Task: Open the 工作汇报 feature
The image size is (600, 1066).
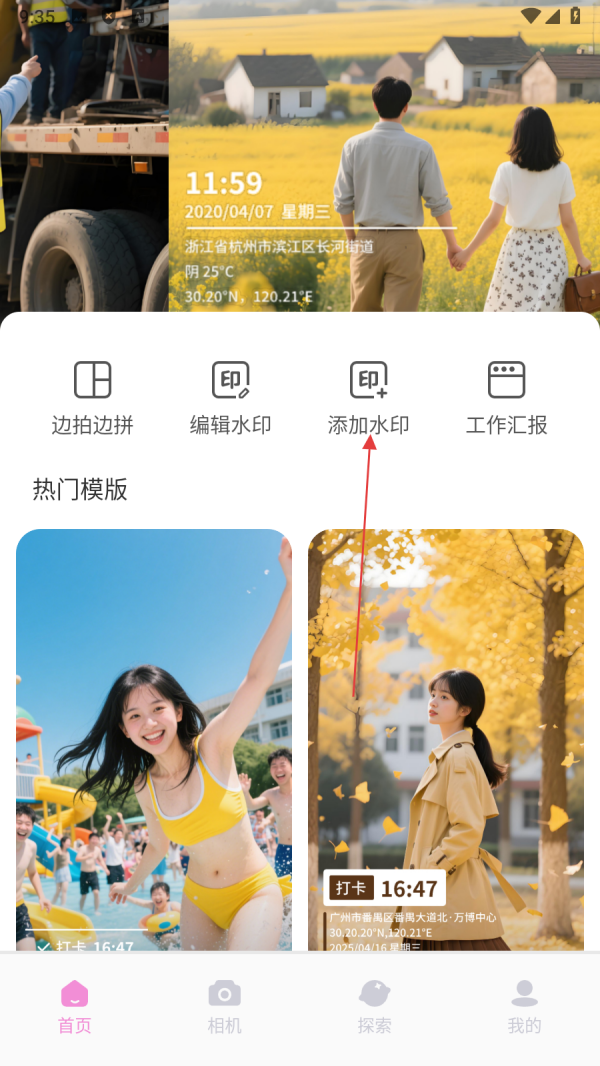Action: (x=506, y=397)
